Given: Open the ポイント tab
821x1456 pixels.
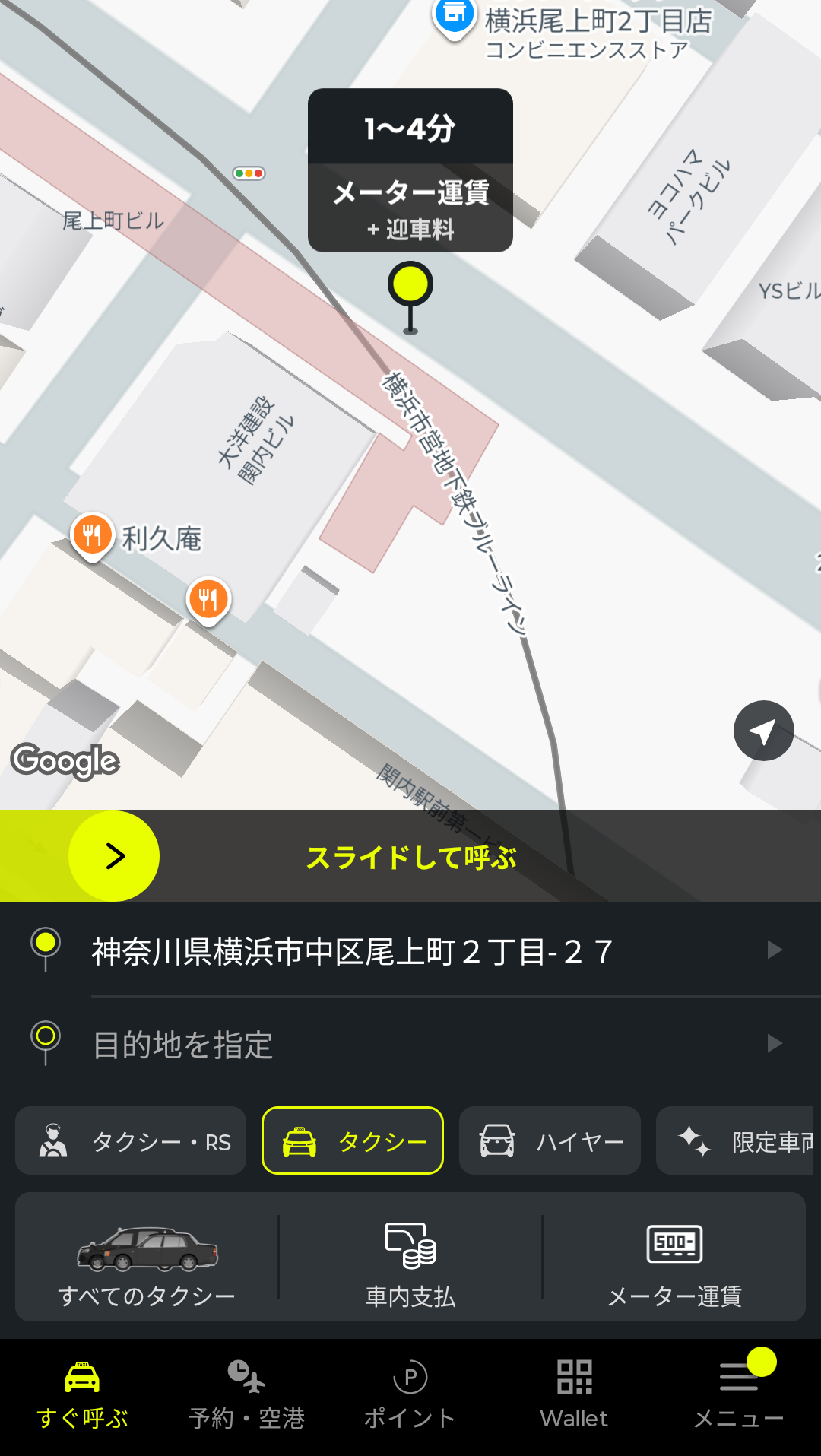Looking at the screenshot, I should (x=410, y=1396).
